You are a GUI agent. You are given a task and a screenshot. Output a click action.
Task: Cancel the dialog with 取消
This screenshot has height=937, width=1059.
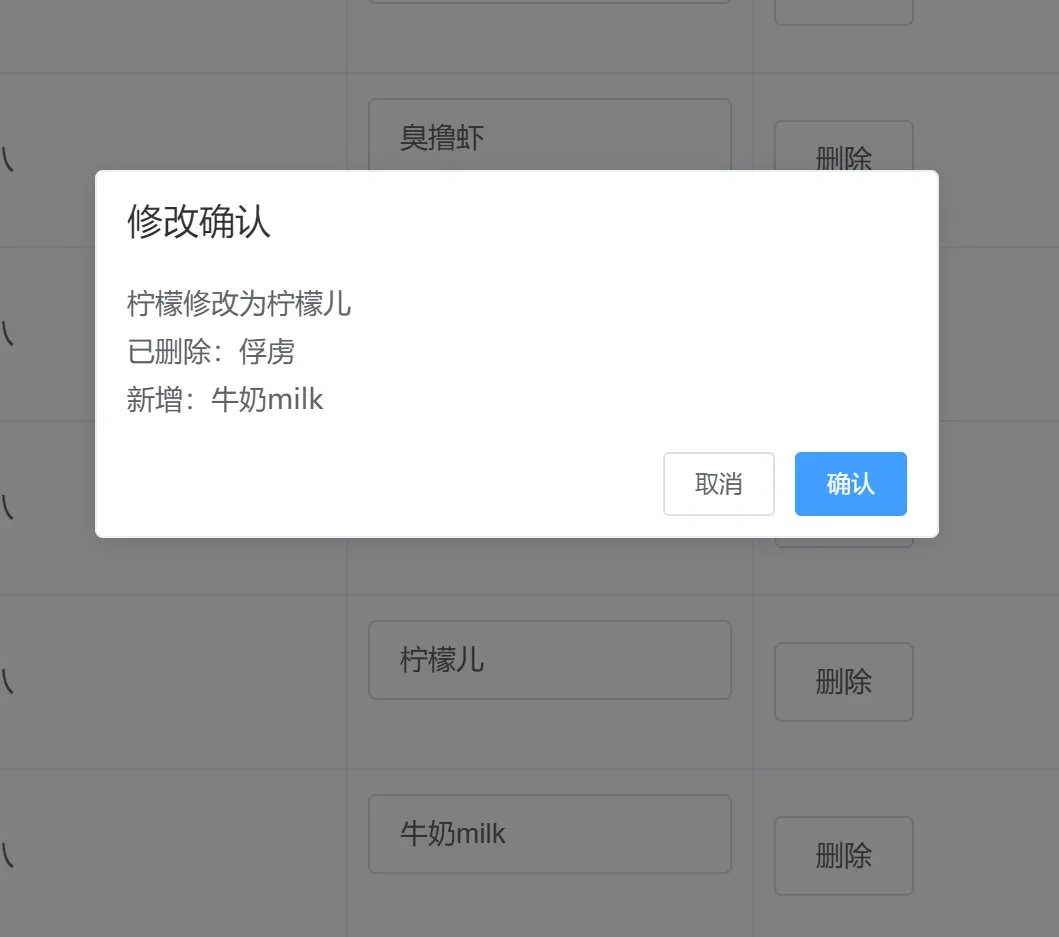coord(718,484)
